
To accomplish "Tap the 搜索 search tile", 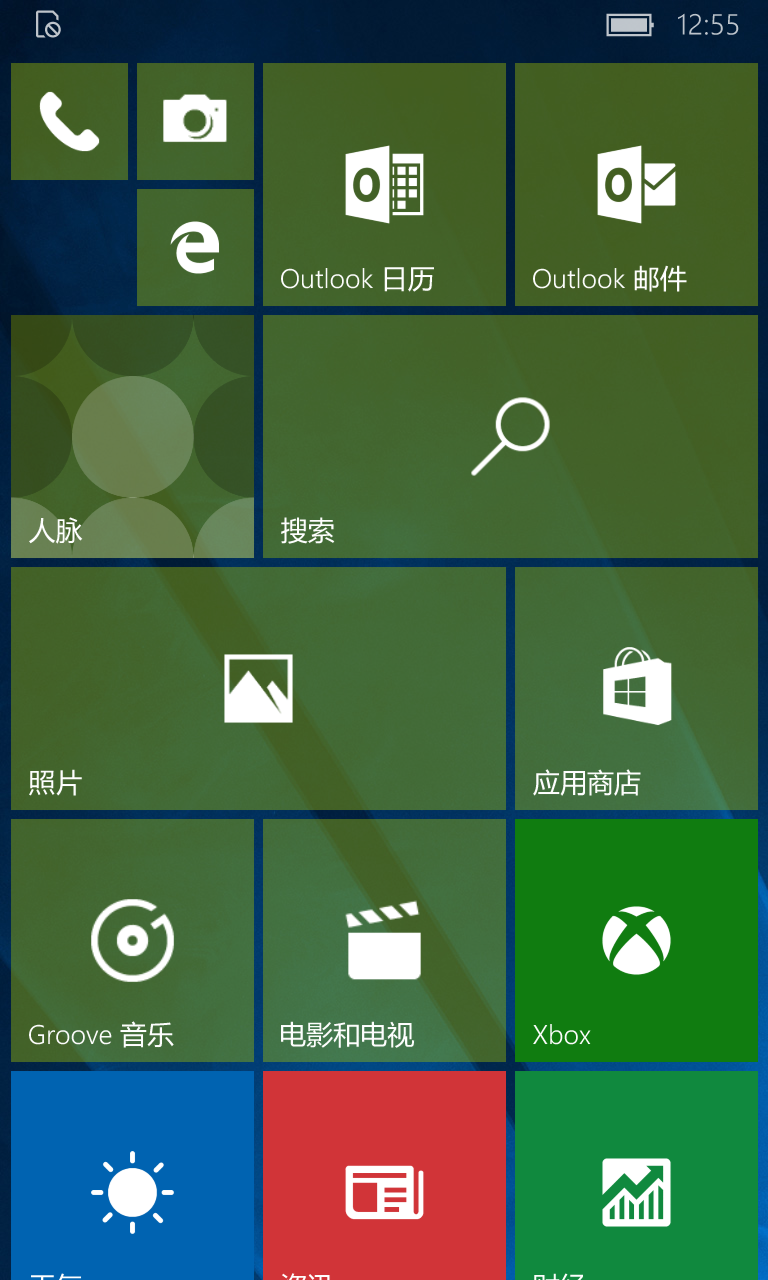I will coord(510,436).
